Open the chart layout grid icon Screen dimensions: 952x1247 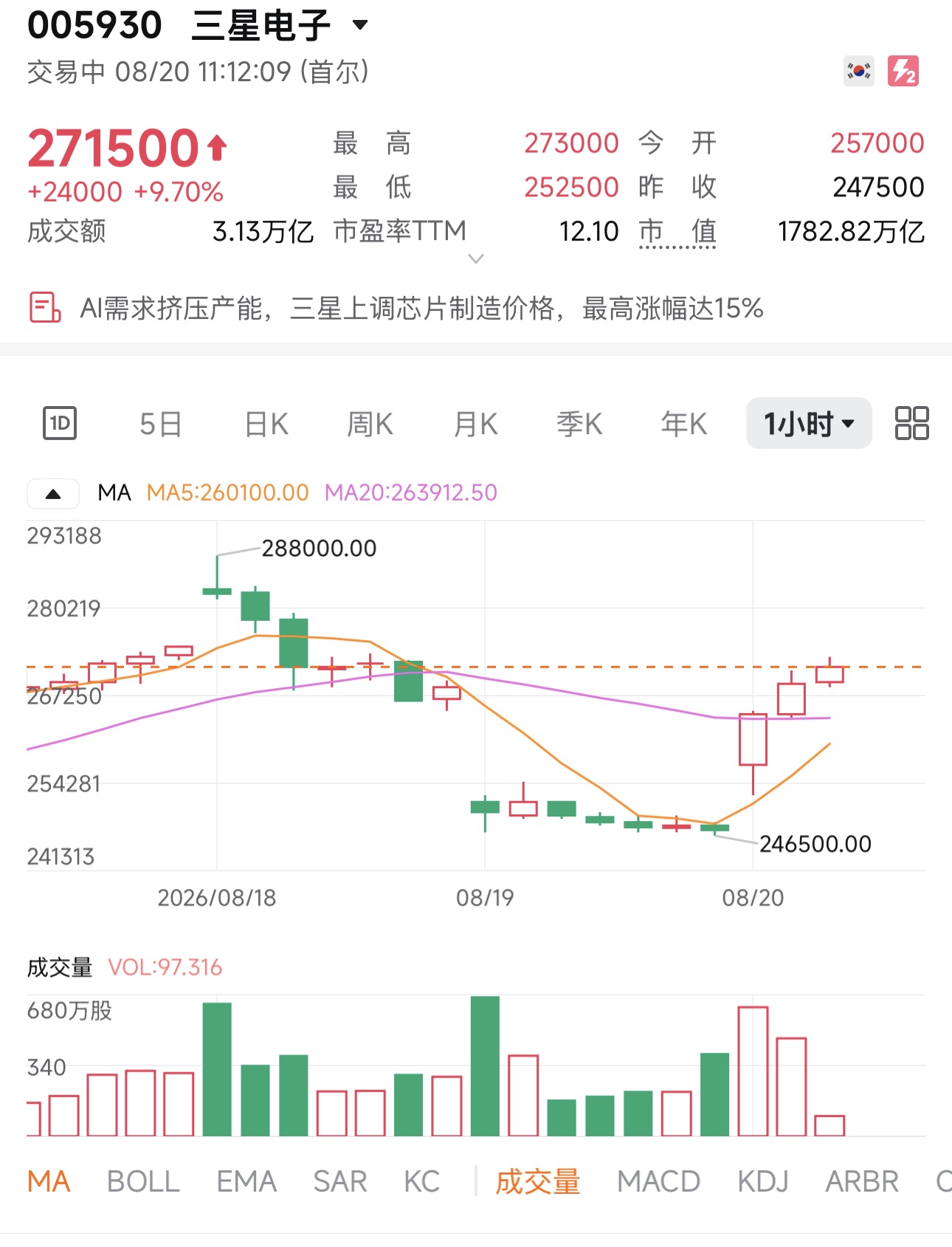[x=911, y=423]
